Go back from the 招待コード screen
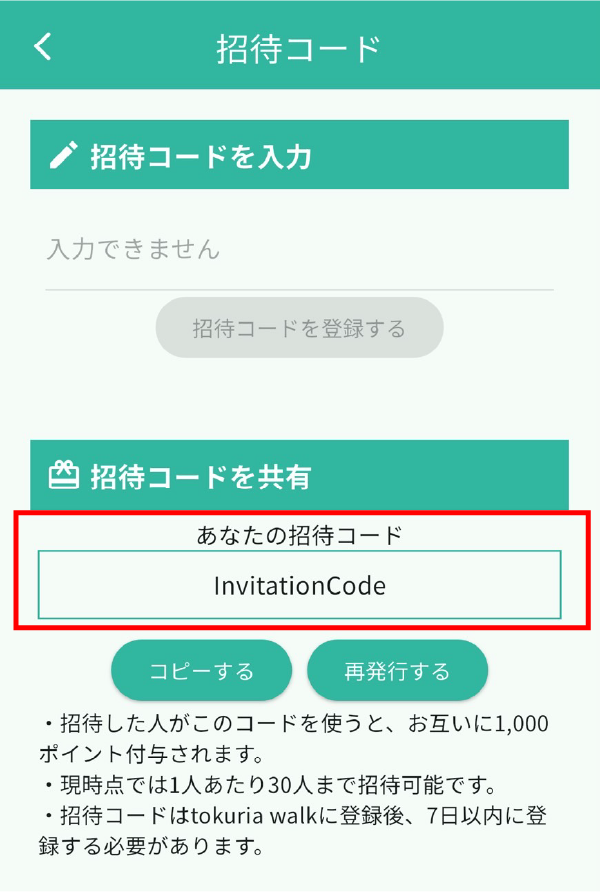The image size is (600, 892). 42,47
